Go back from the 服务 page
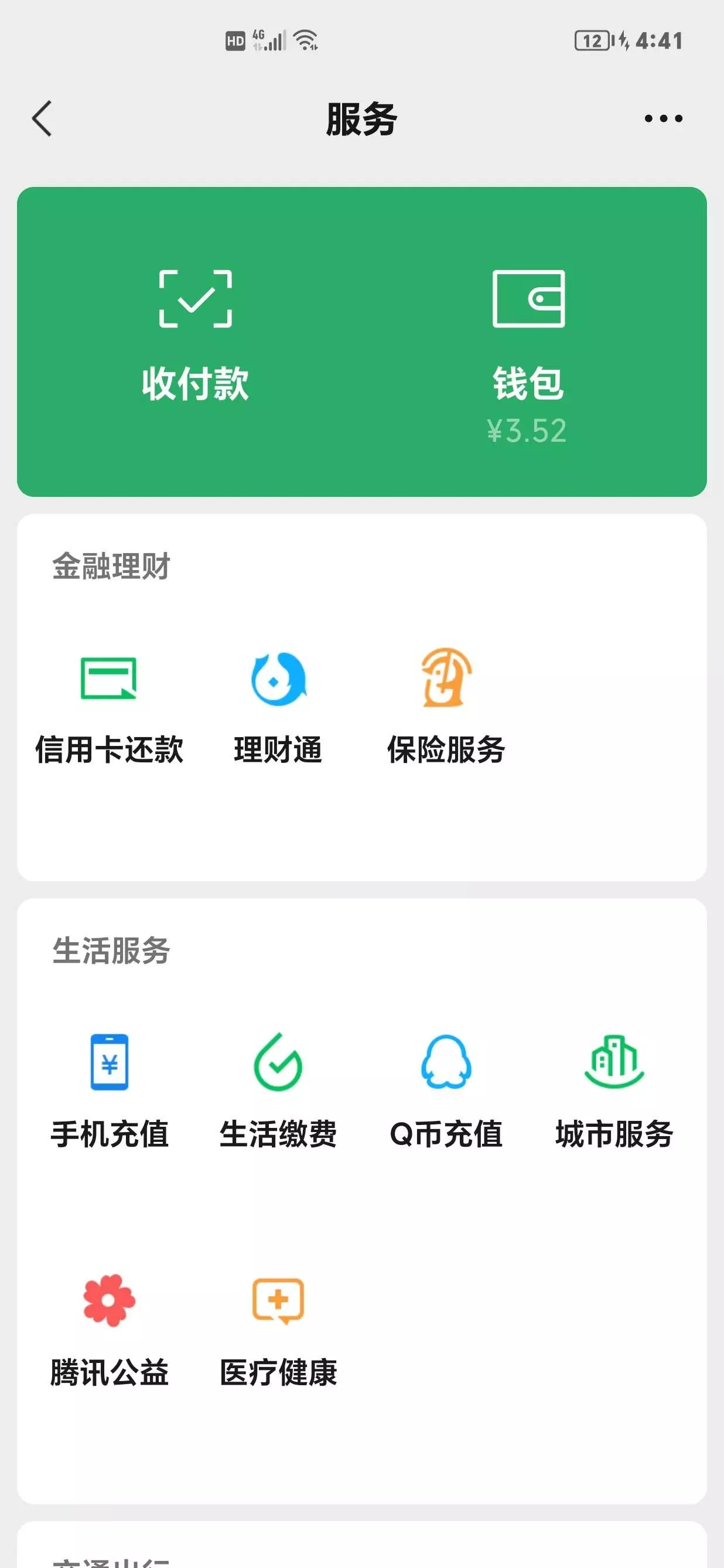 [x=42, y=119]
